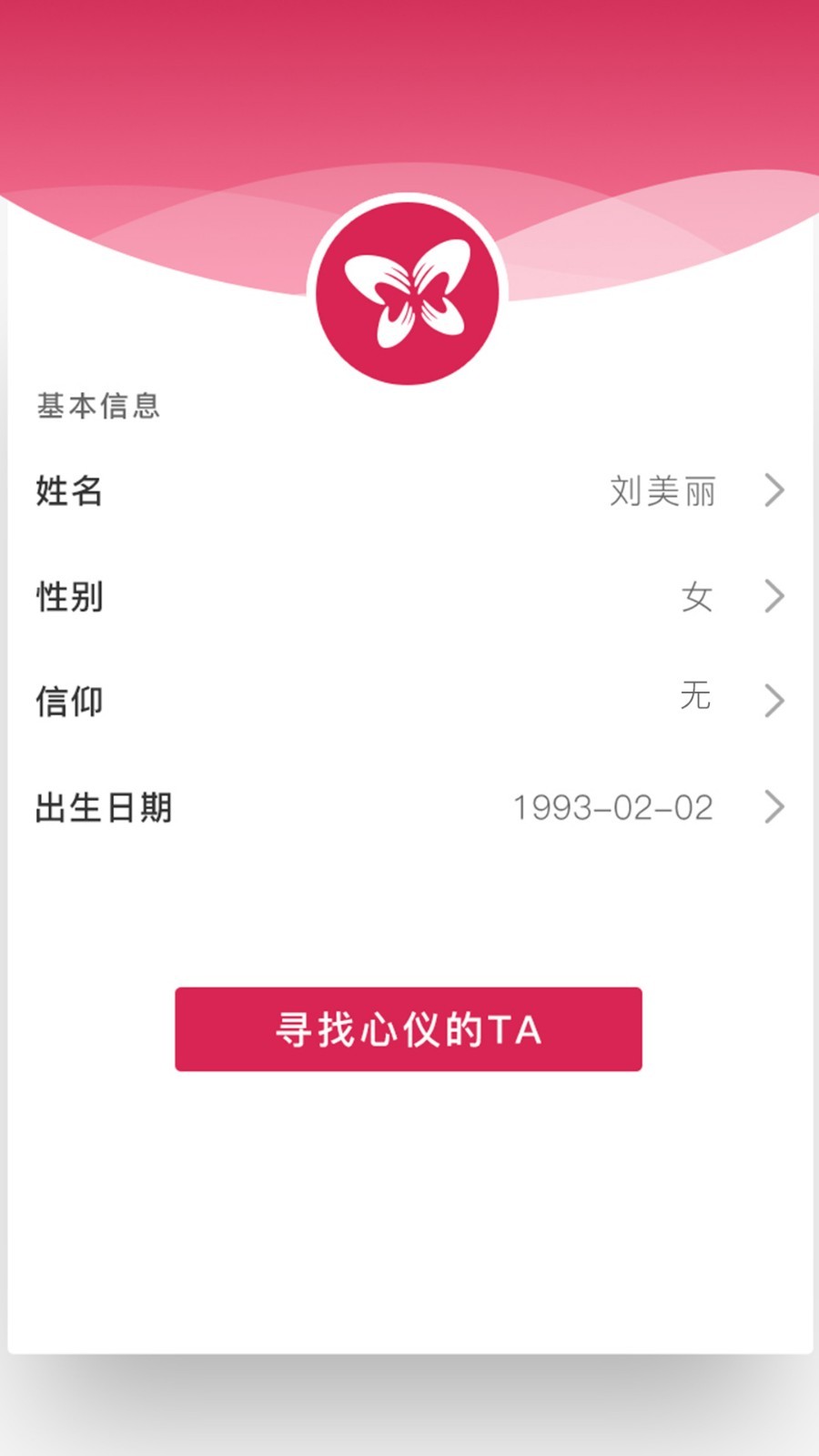Open the 出生日期 birth date picker
The image size is (819, 1456).
(409, 806)
